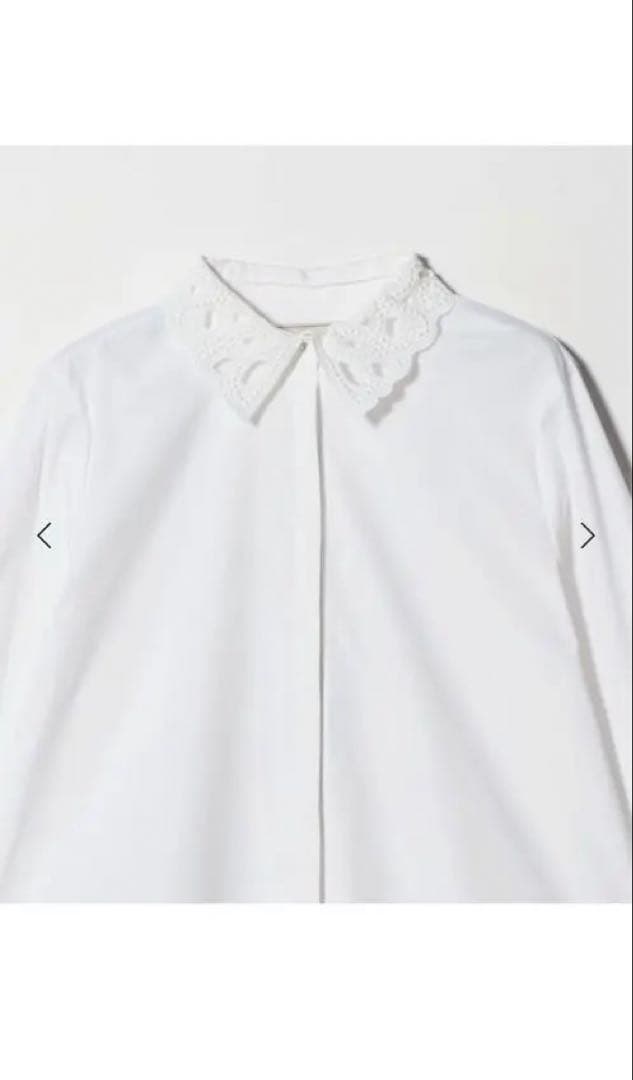Screen dimensions: 633x1080
Task: Show the next product image
Action: coord(588,535)
